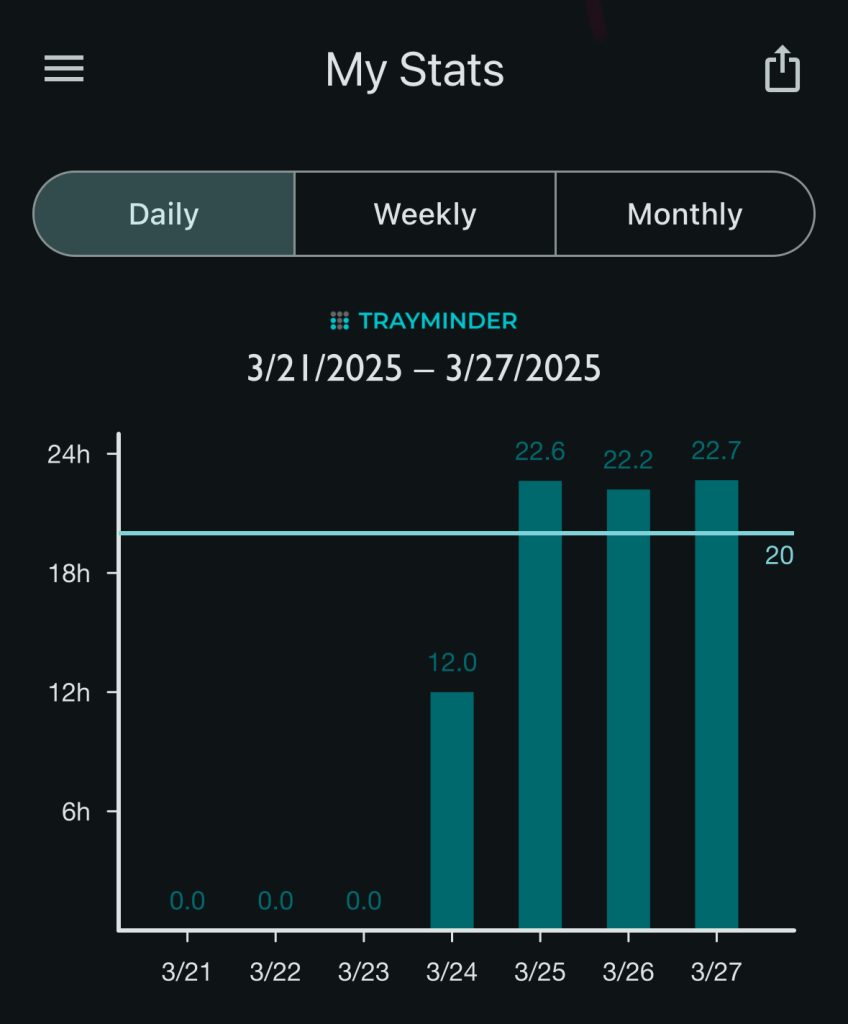The width and height of the screenshot is (848, 1024).
Task: Switch to the Weekly view
Action: point(425,214)
